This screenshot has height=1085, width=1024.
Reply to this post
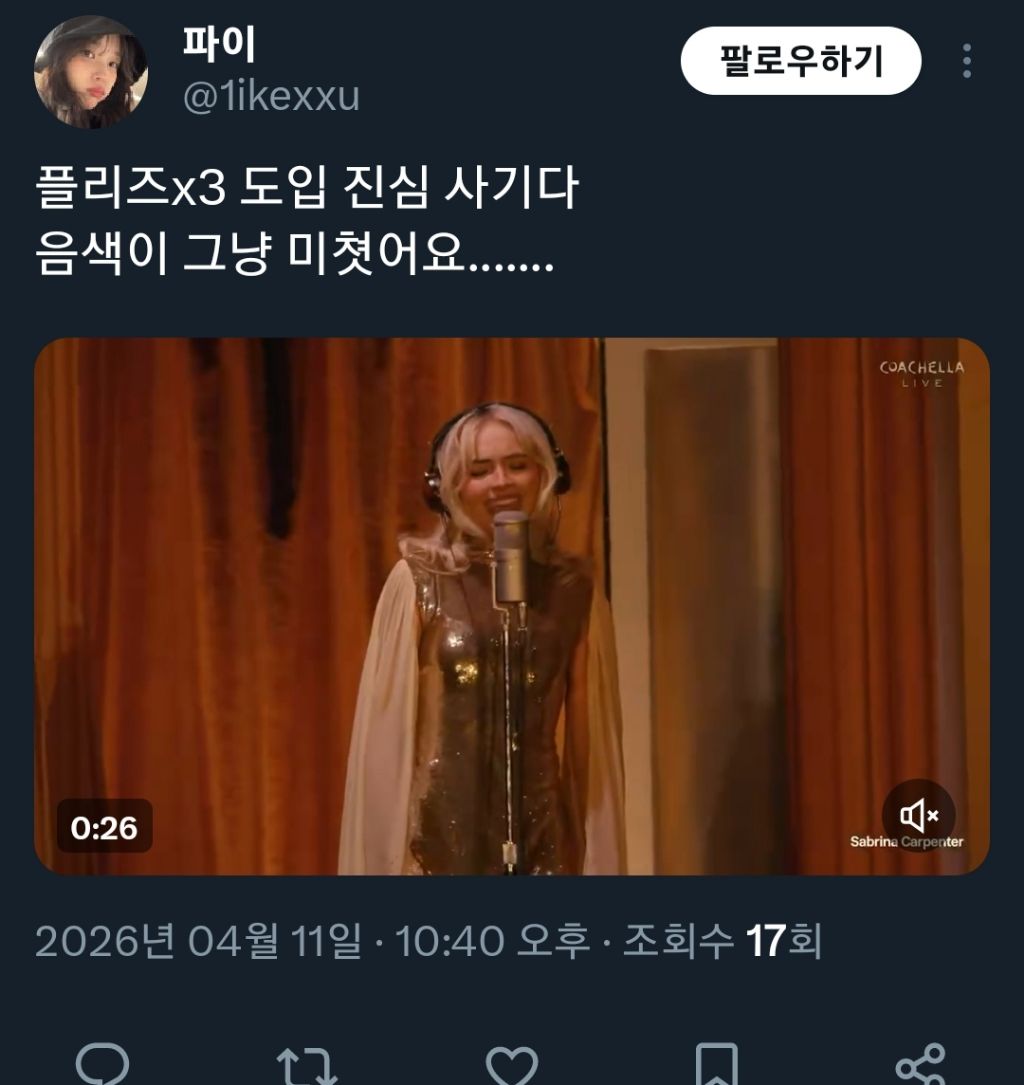click(x=102, y=1064)
